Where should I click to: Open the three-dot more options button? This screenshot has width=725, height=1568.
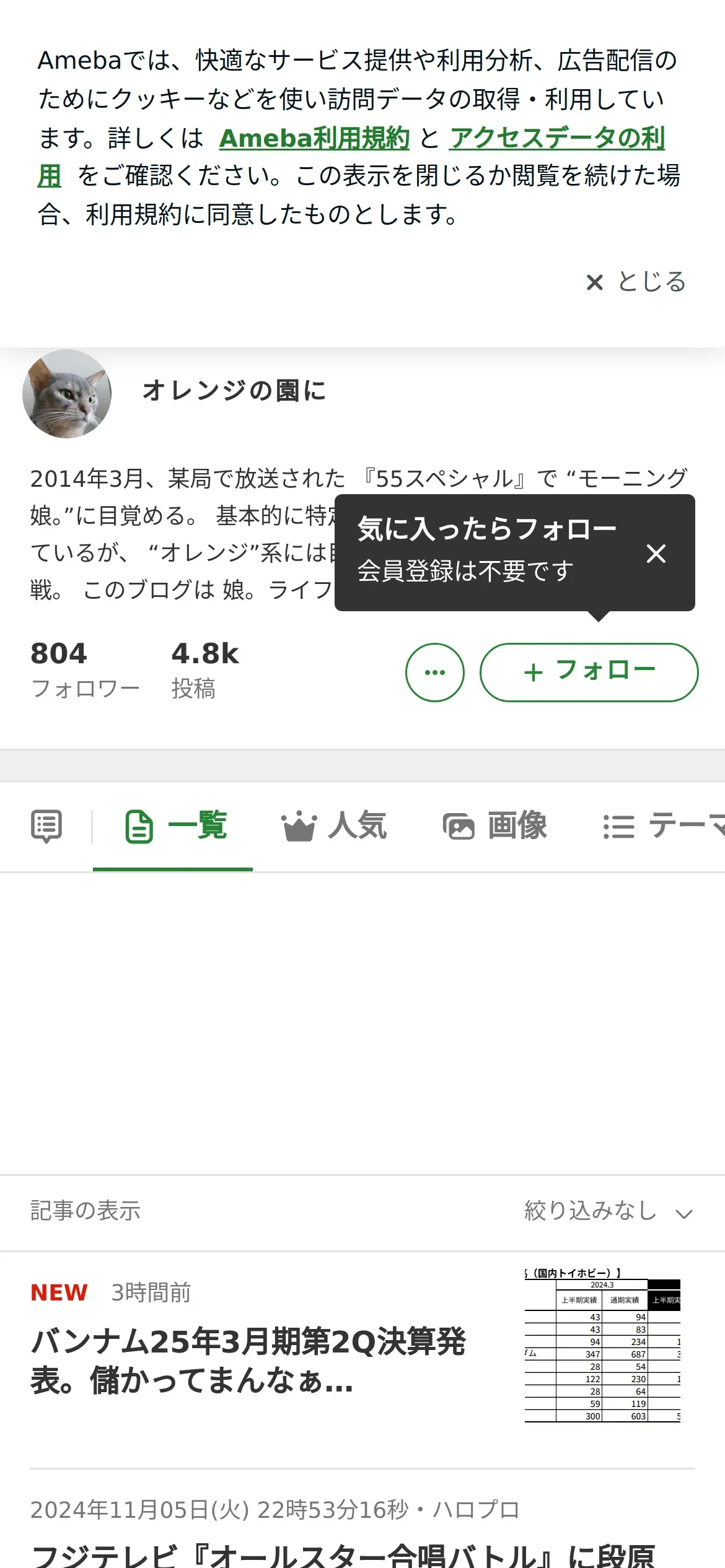[x=435, y=672]
